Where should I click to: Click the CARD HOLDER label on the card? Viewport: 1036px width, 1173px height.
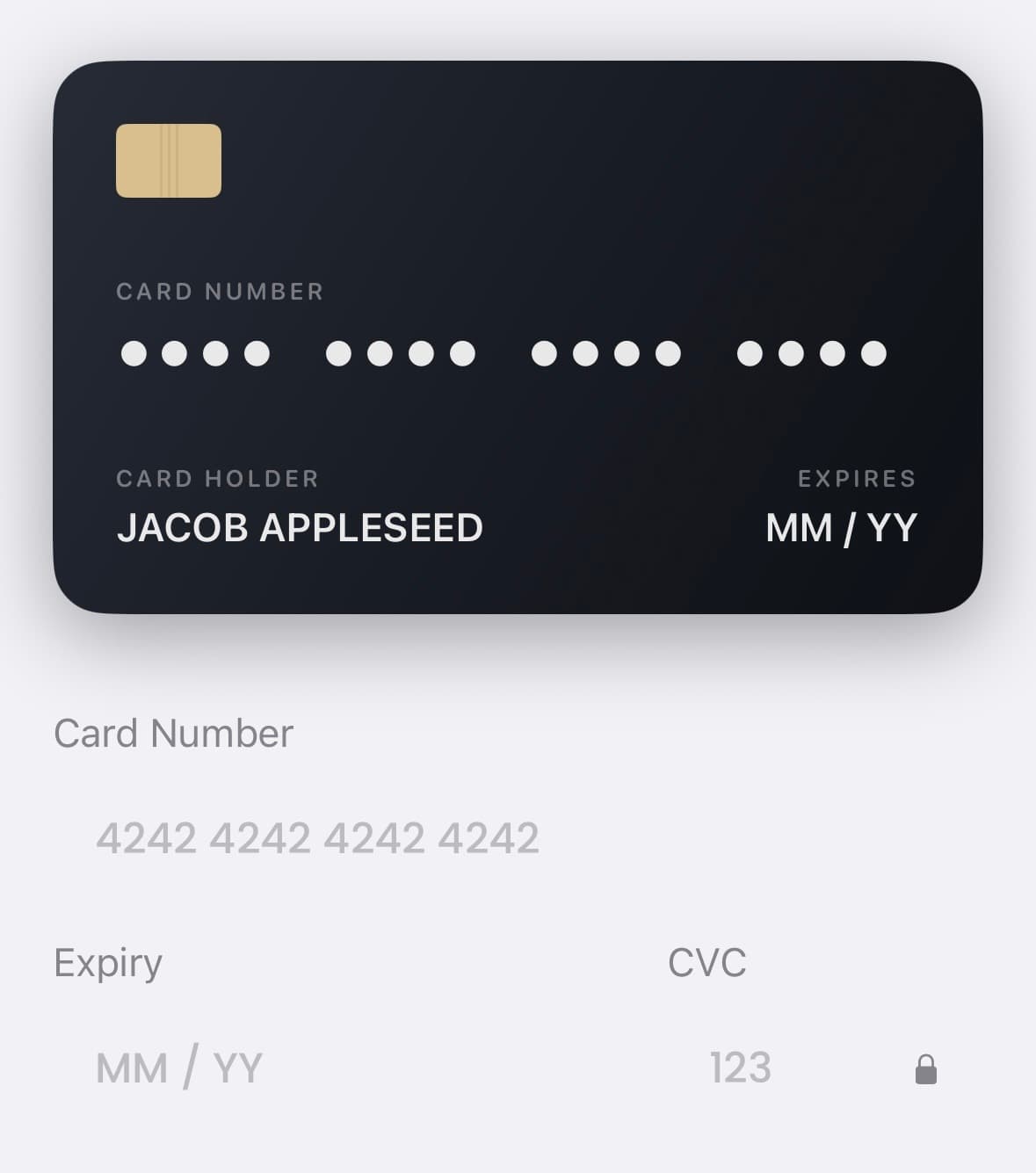coord(216,478)
